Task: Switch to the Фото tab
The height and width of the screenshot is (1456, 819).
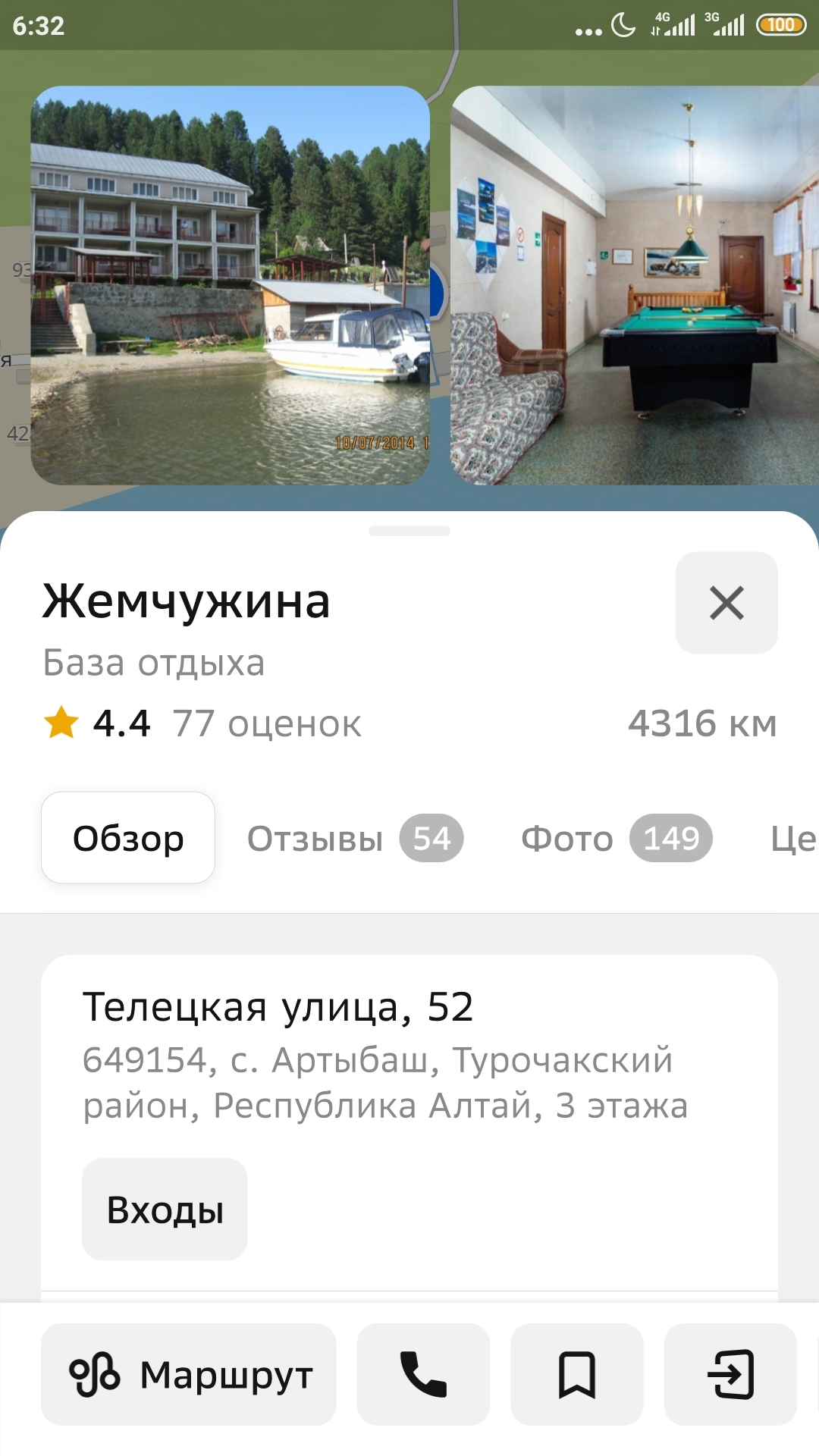Action: [x=616, y=839]
